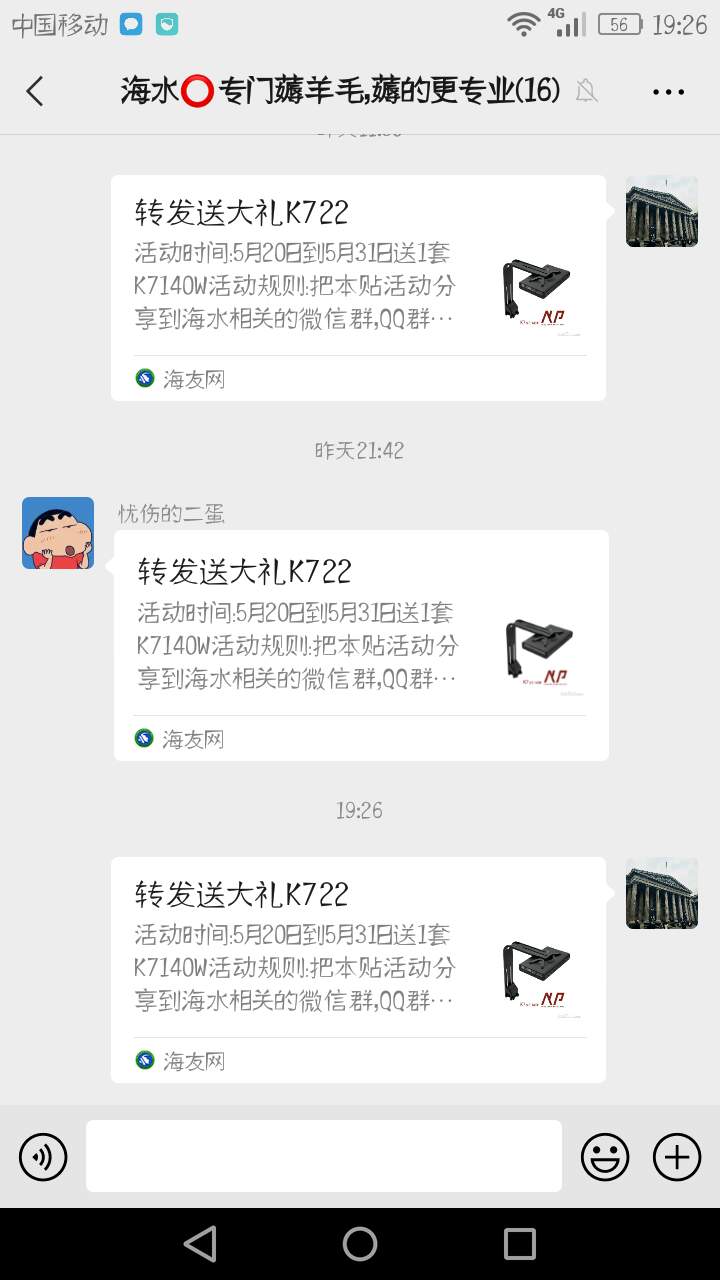Open the emoji sticker panel
The height and width of the screenshot is (1280, 720).
605,1157
